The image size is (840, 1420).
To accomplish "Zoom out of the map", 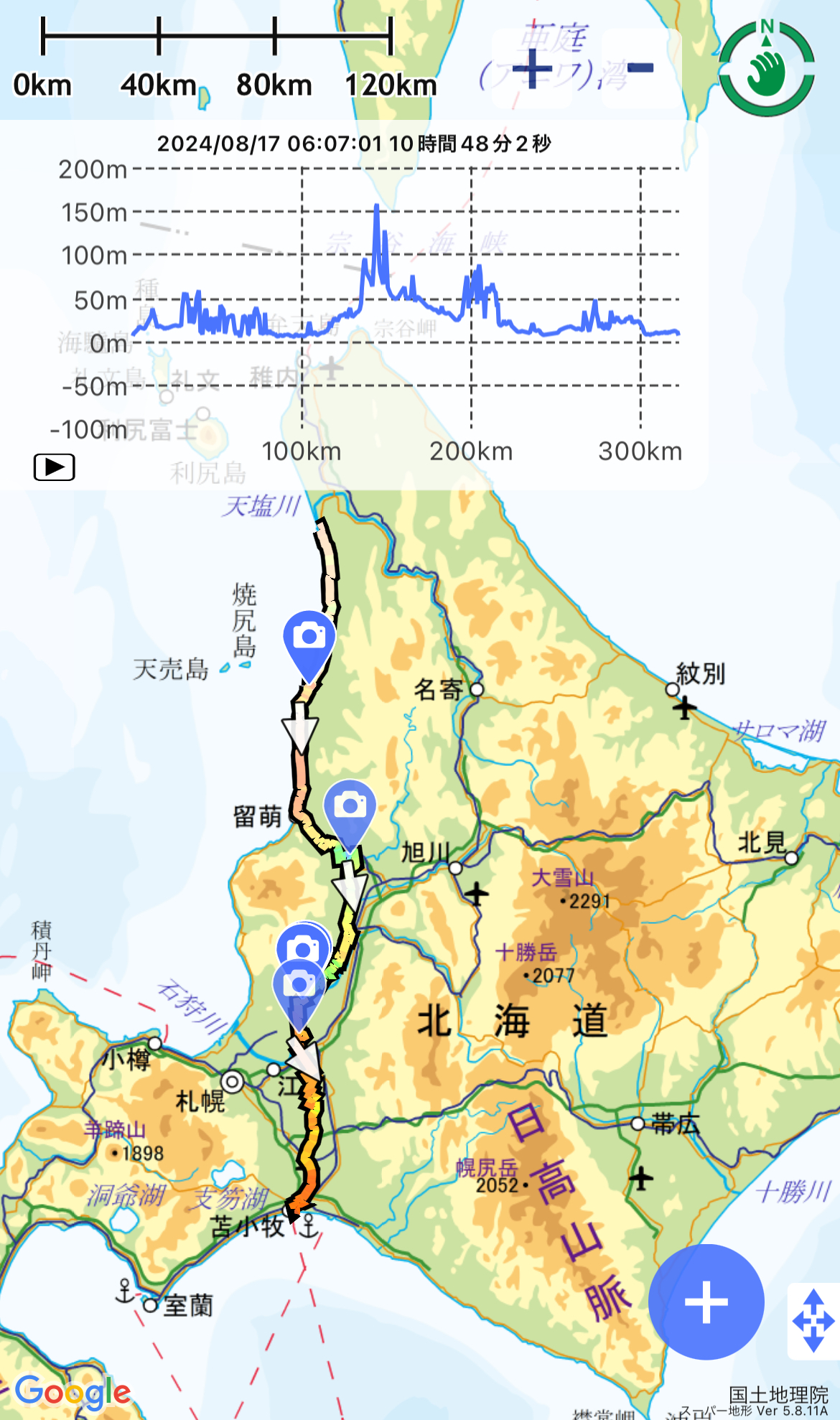I will click(x=640, y=69).
